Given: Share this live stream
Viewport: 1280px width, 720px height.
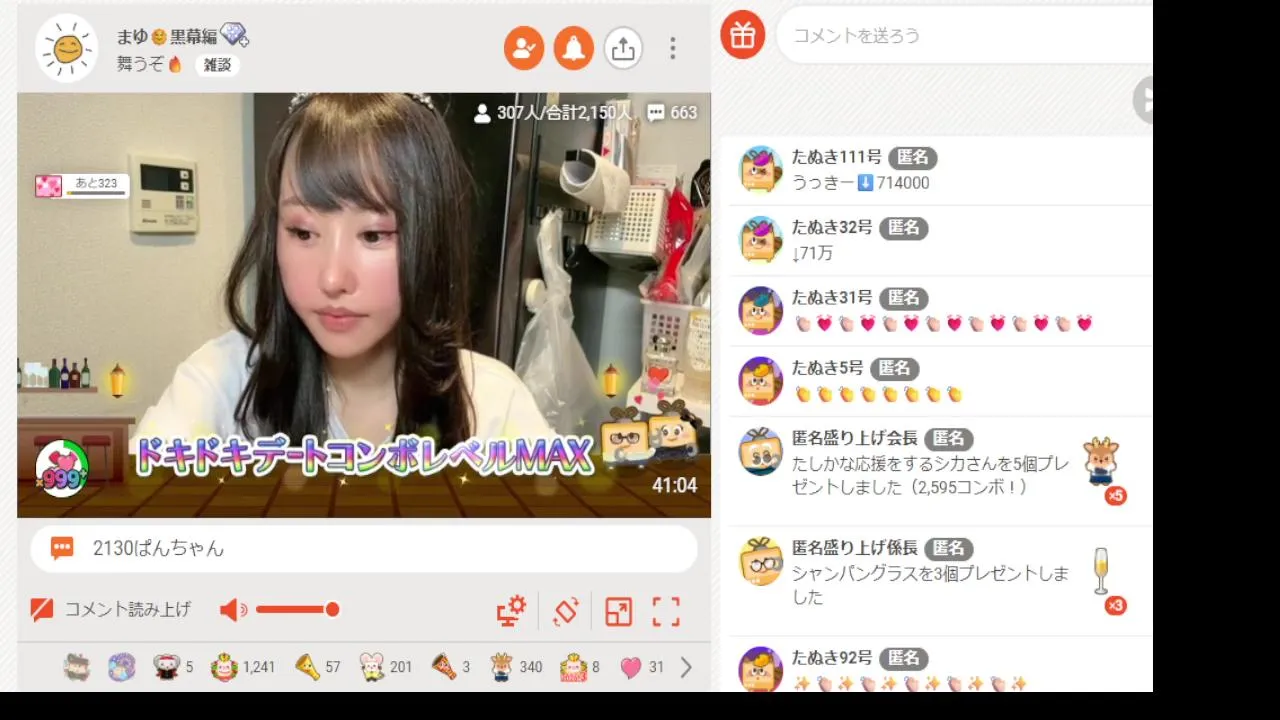Looking at the screenshot, I should [623, 48].
